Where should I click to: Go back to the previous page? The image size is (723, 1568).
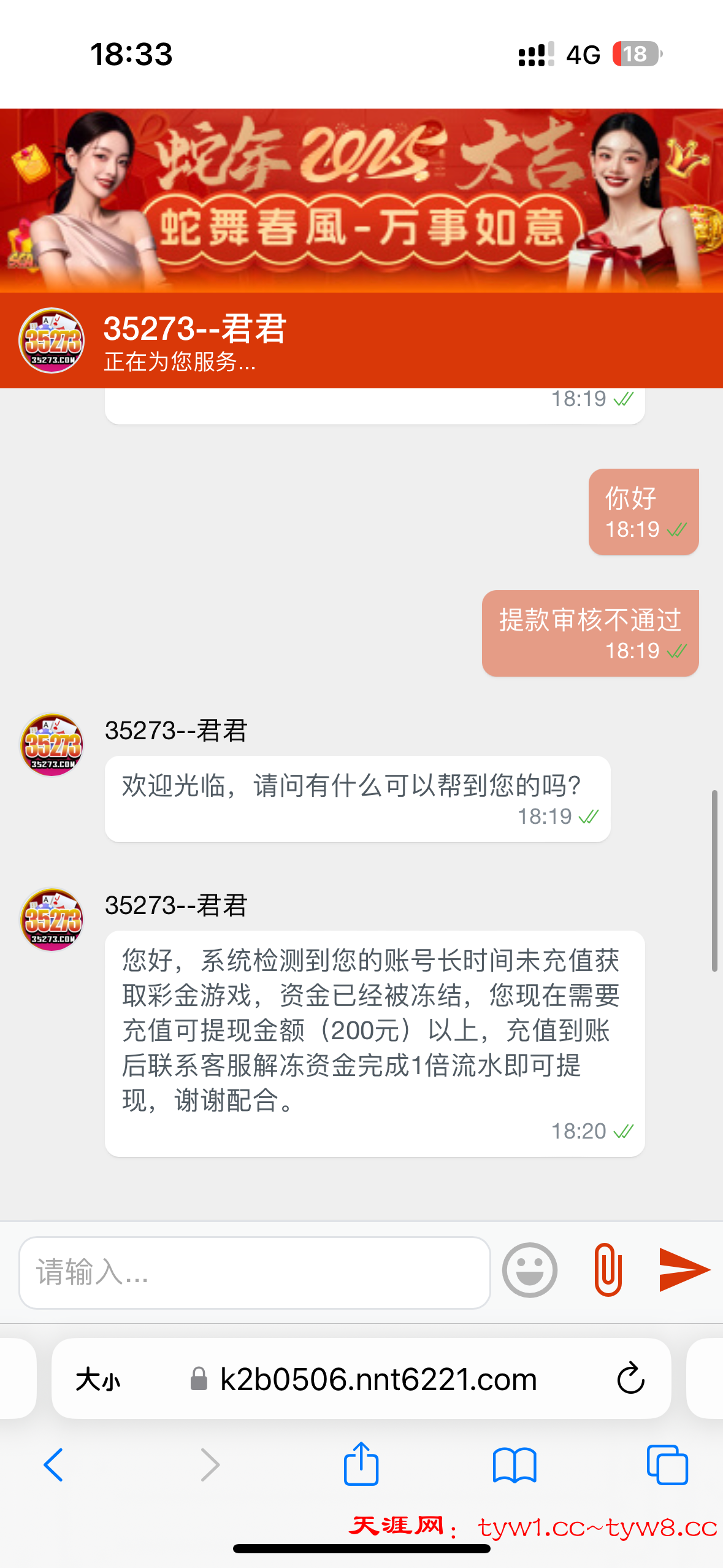(54, 1465)
